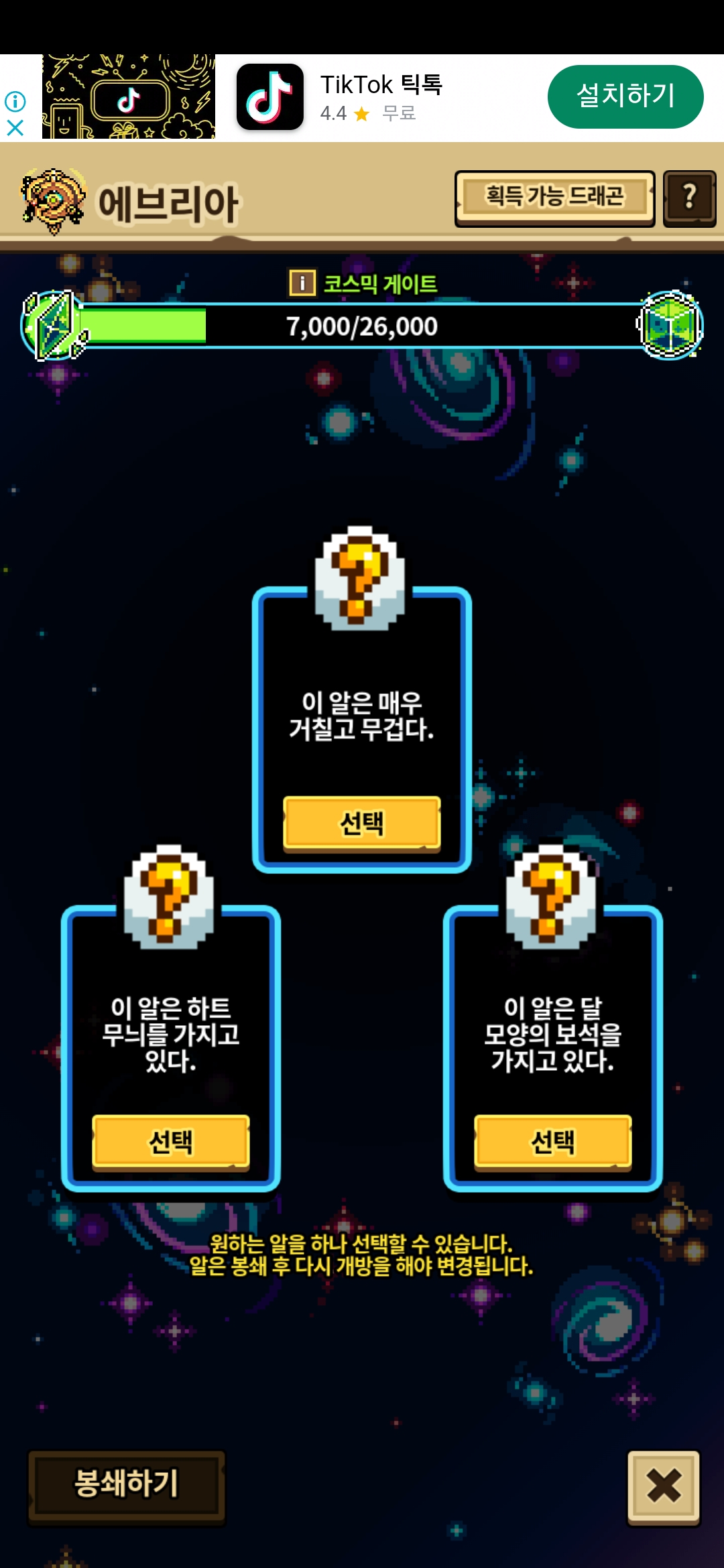Open the ad info icon
Image resolution: width=724 pixels, height=1568 pixels.
[15, 101]
